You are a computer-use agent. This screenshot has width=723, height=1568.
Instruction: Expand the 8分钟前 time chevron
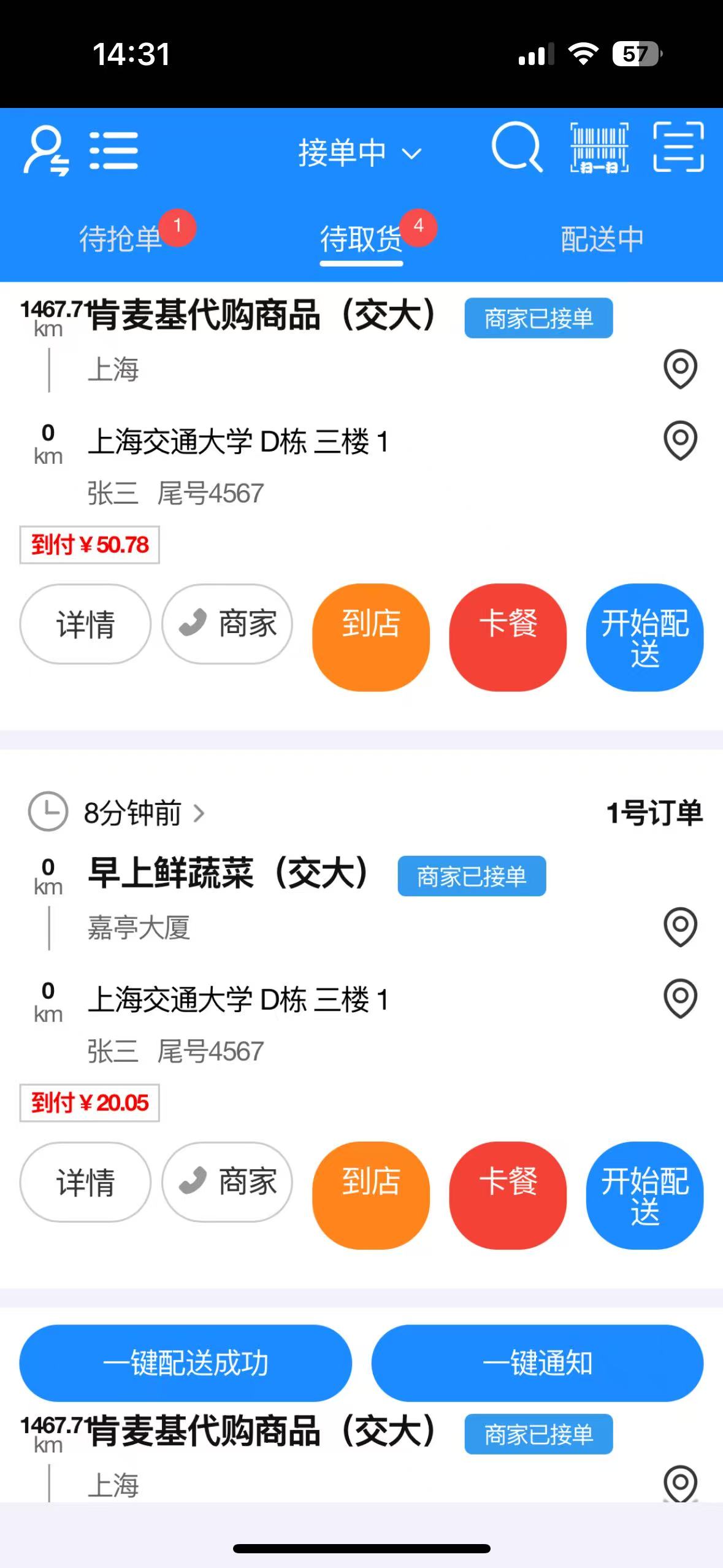198,813
